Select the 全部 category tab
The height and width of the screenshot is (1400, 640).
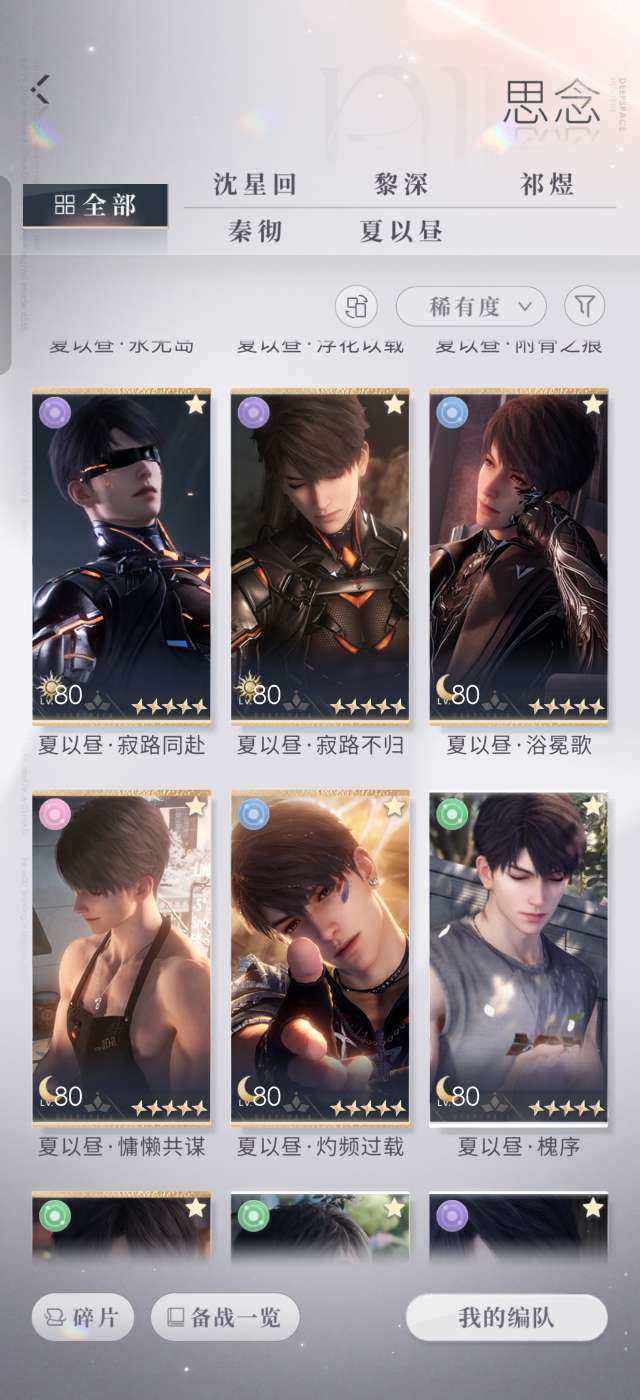(x=95, y=205)
